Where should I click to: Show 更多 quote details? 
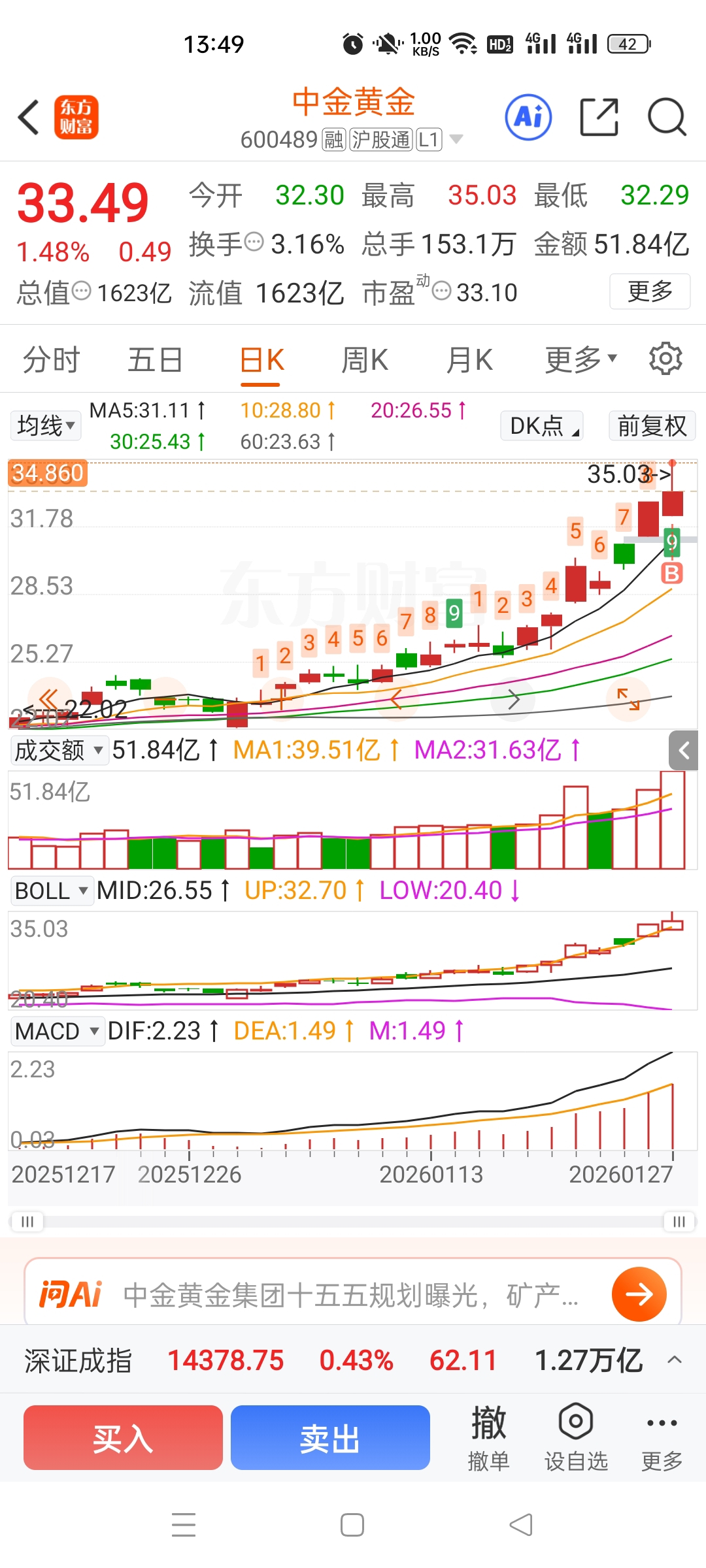[x=650, y=291]
